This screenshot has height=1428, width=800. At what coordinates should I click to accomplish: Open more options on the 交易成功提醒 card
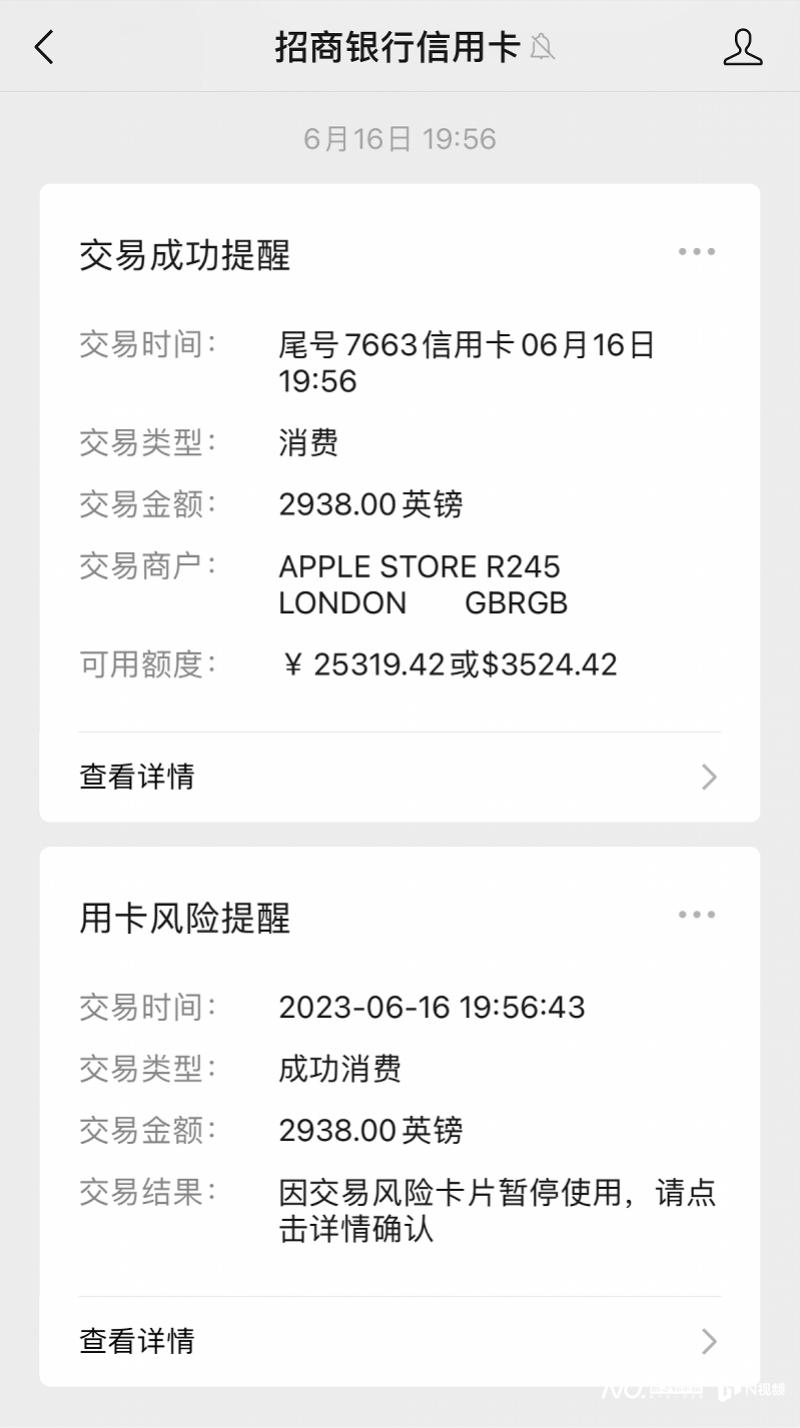pyautogui.click(x=696, y=252)
